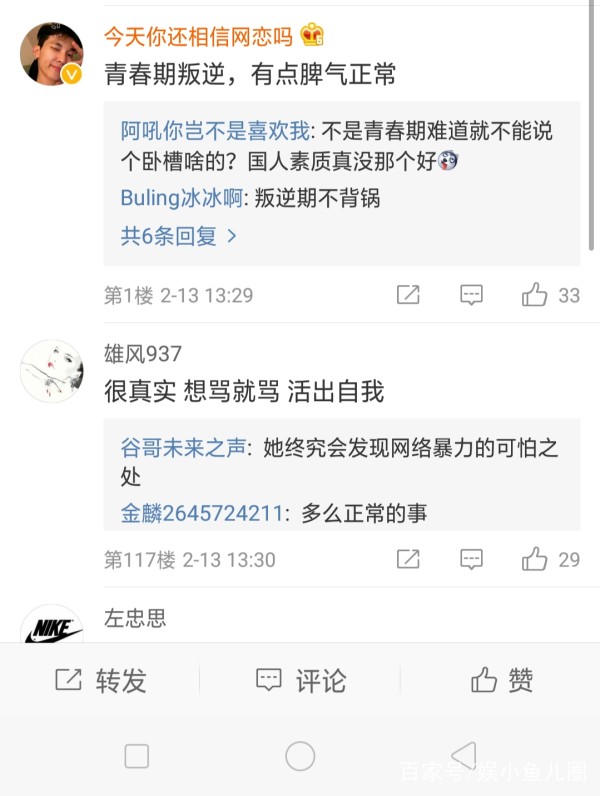The height and width of the screenshot is (796, 600).
Task: Repost the 第117楼 comment
Action: pos(408,559)
